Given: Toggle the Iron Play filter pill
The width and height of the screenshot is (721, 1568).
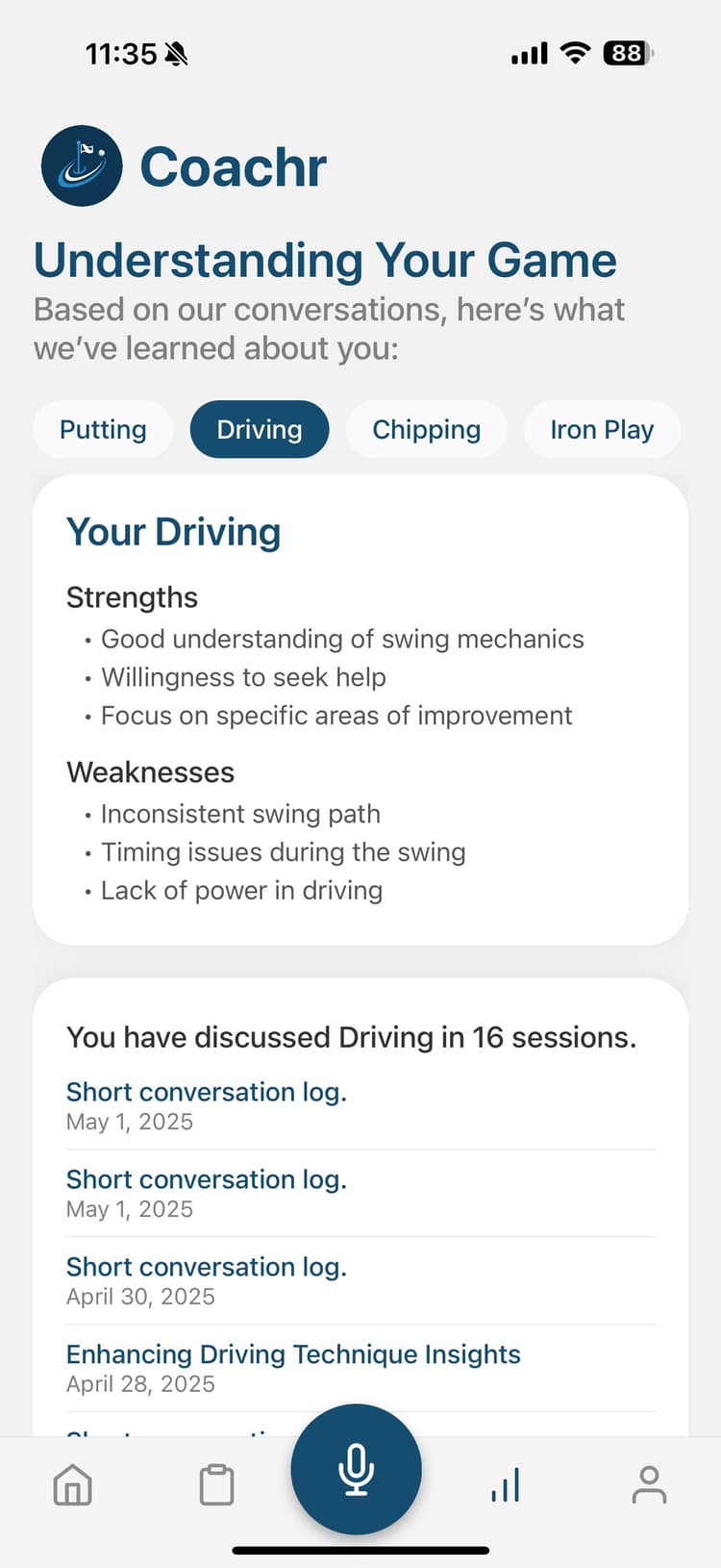Looking at the screenshot, I should point(602,429).
